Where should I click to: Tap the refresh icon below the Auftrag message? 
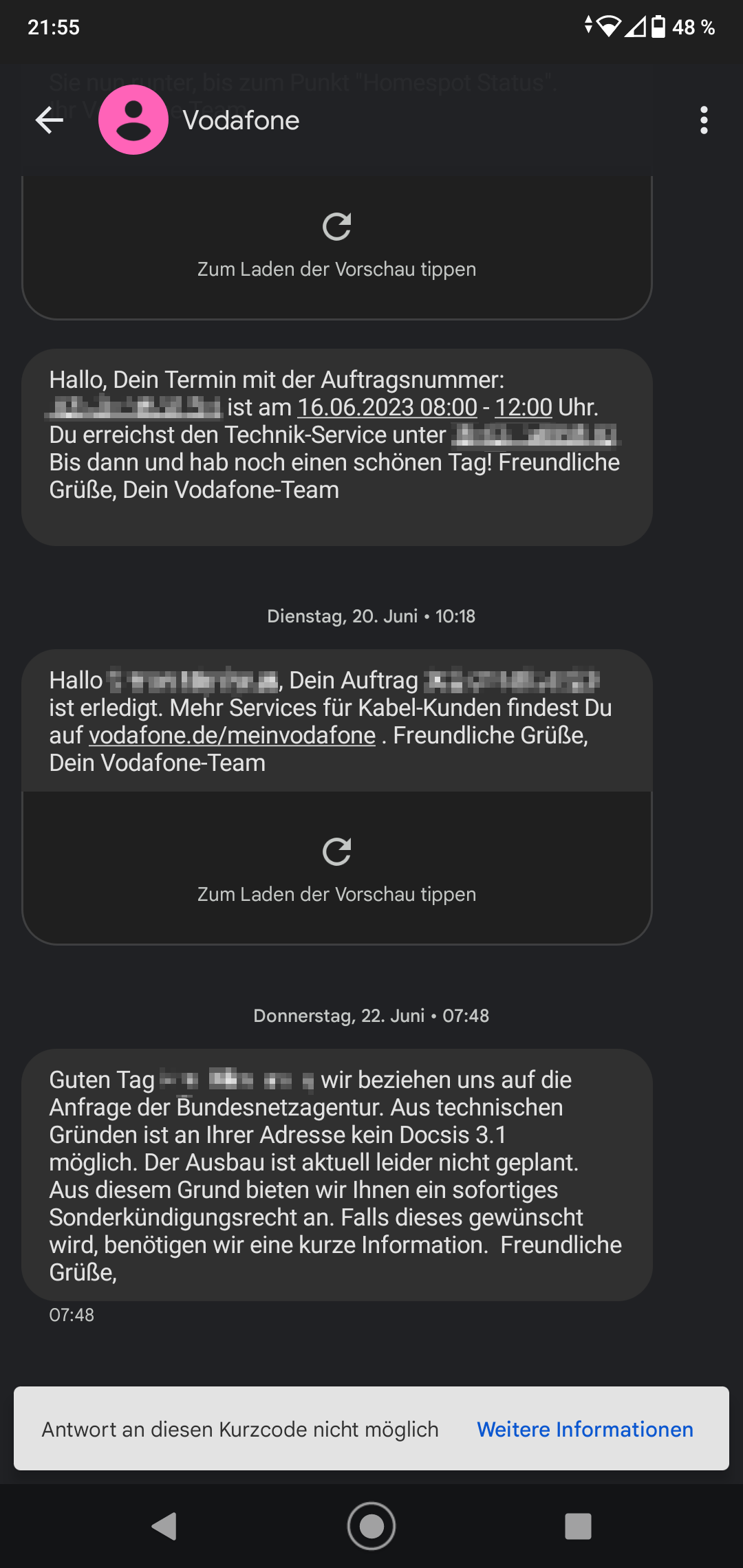pyautogui.click(x=336, y=853)
